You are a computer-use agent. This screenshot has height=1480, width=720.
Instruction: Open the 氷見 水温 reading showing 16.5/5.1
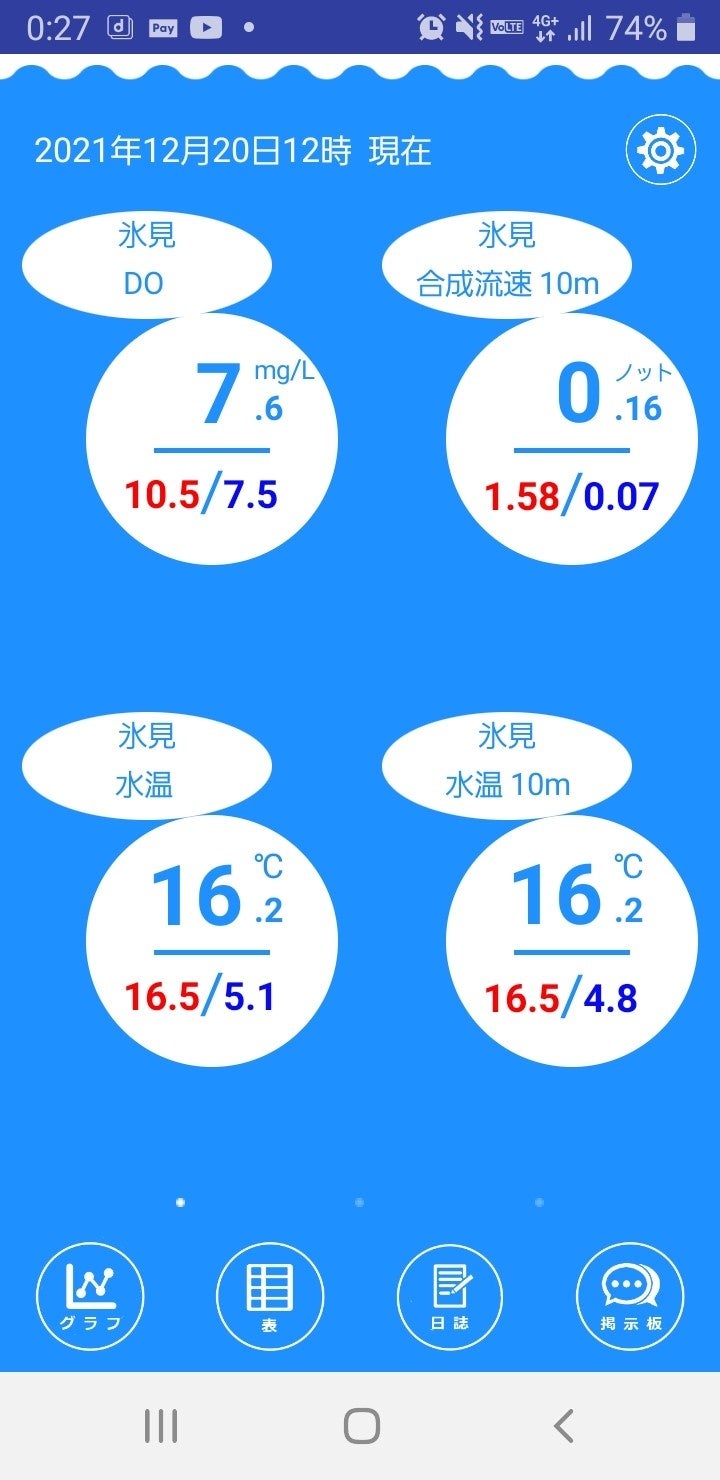pyautogui.click(x=212, y=940)
